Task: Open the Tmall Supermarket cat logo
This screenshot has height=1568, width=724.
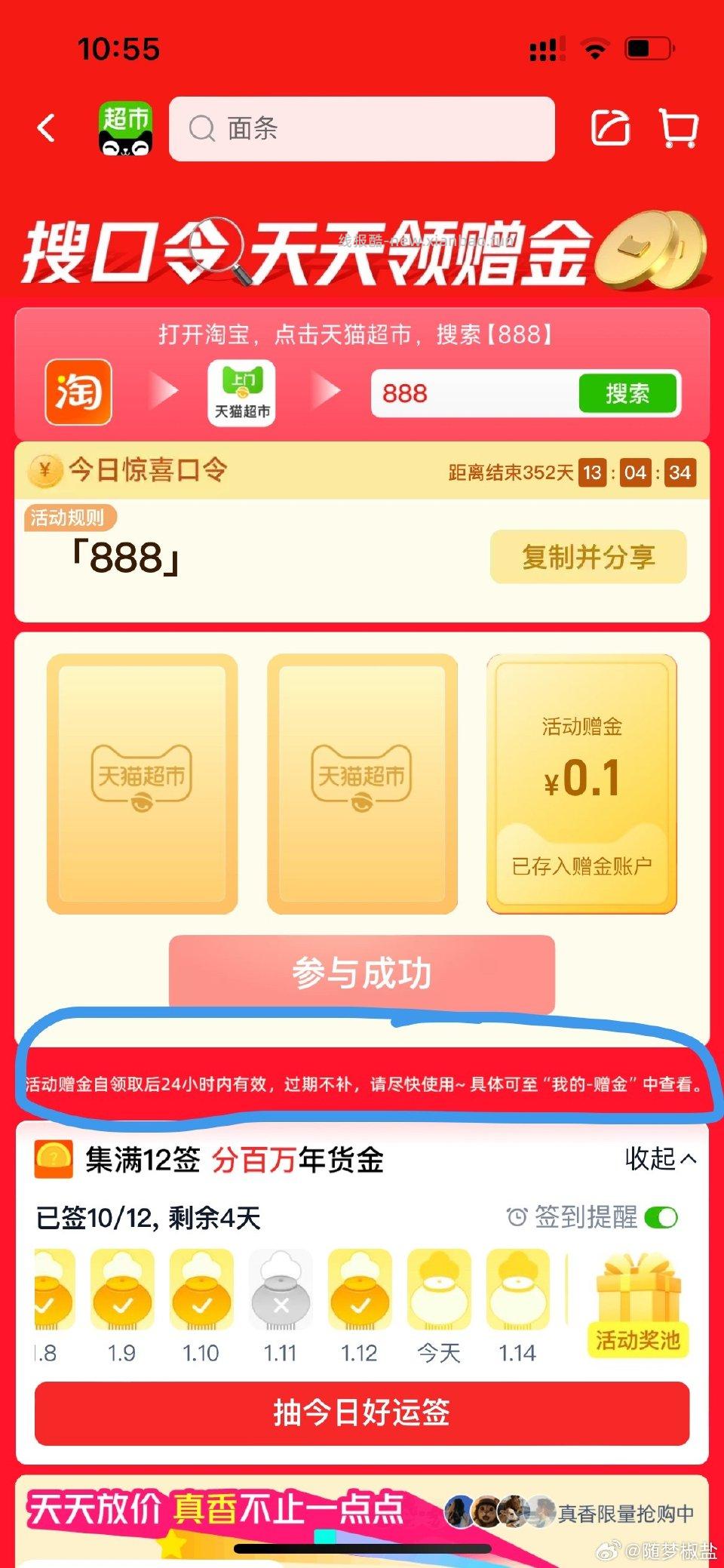Action: (x=127, y=128)
